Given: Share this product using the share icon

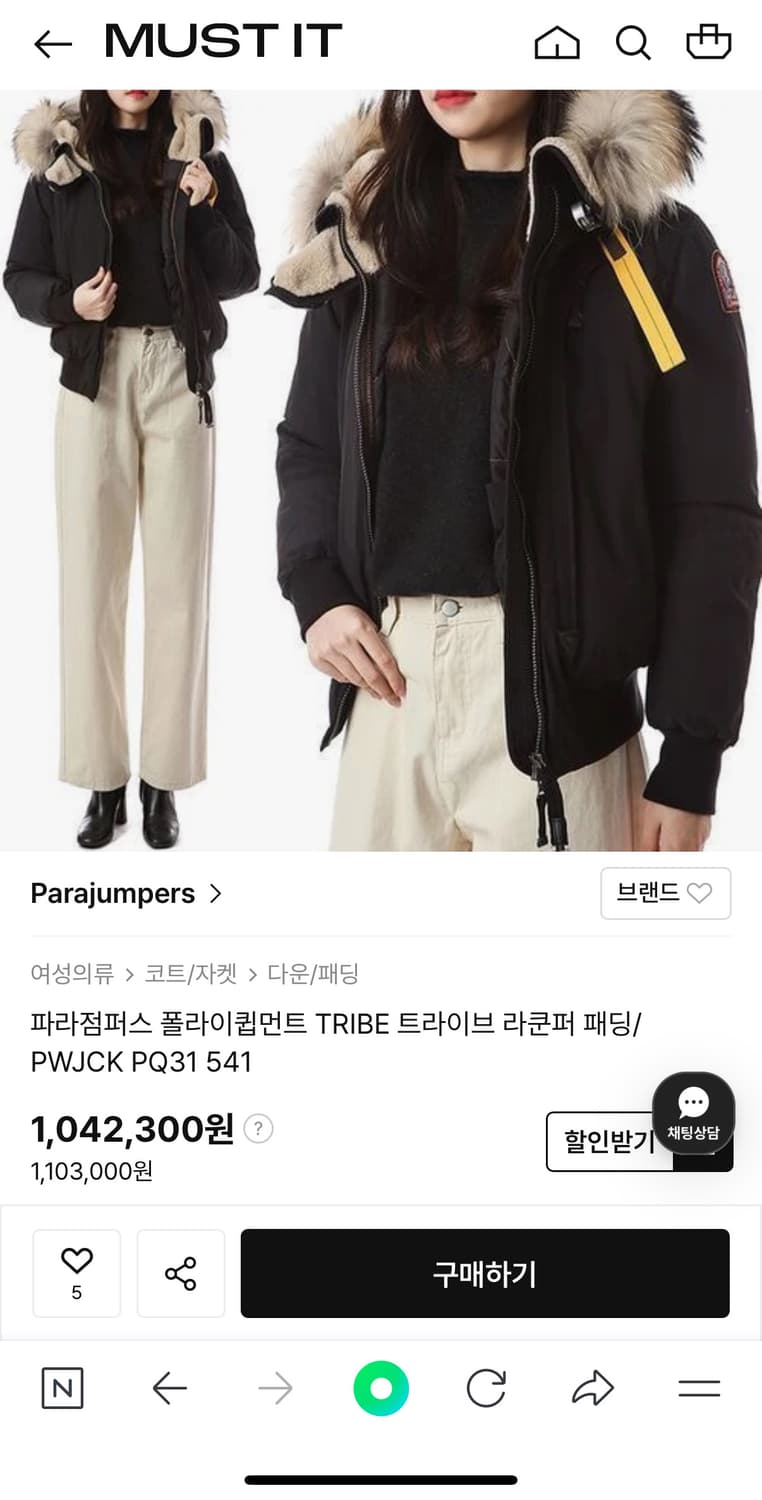Looking at the screenshot, I should tap(181, 1273).
